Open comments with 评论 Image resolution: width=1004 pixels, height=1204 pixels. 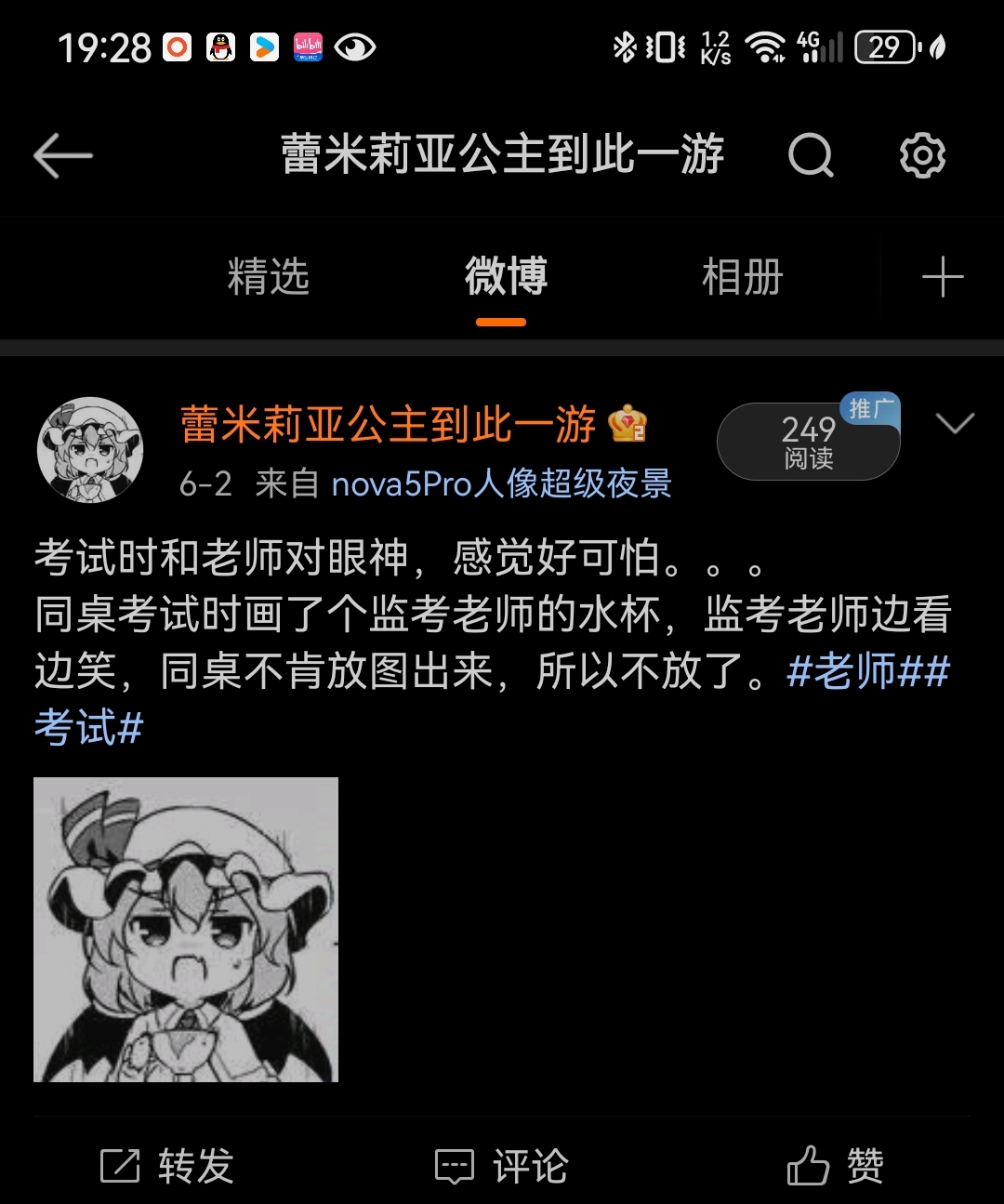pyautogui.click(x=502, y=1166)
